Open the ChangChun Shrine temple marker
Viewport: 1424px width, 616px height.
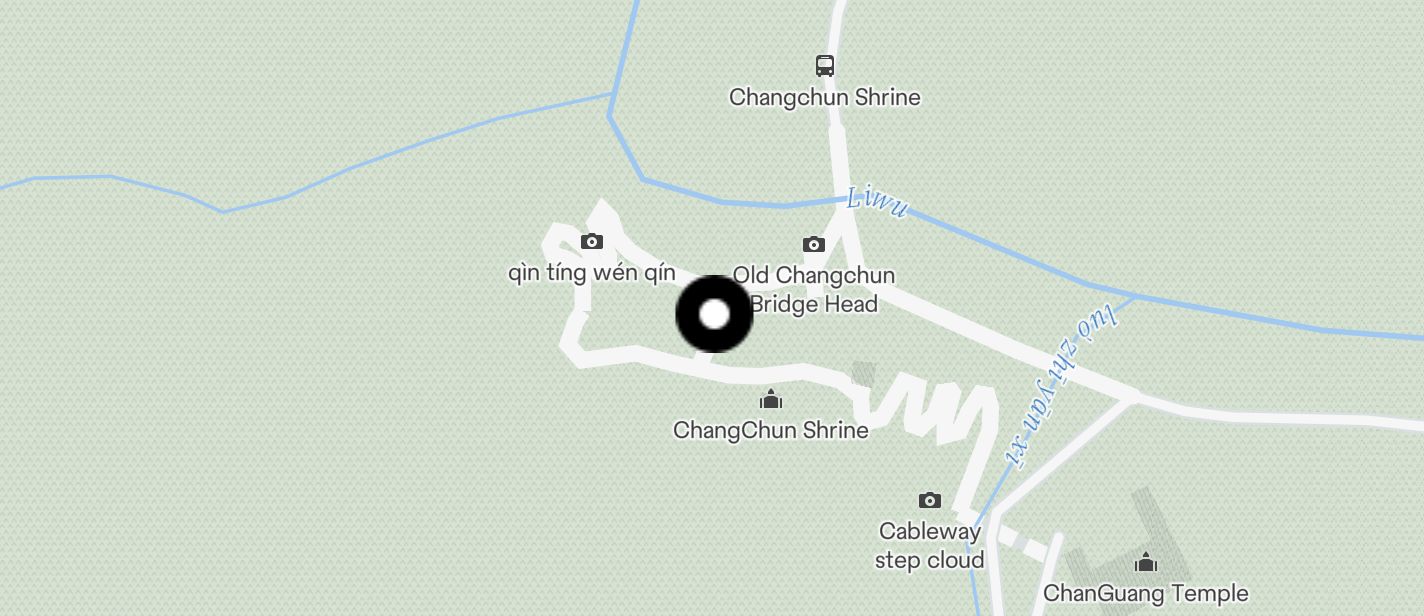(771, 400)
